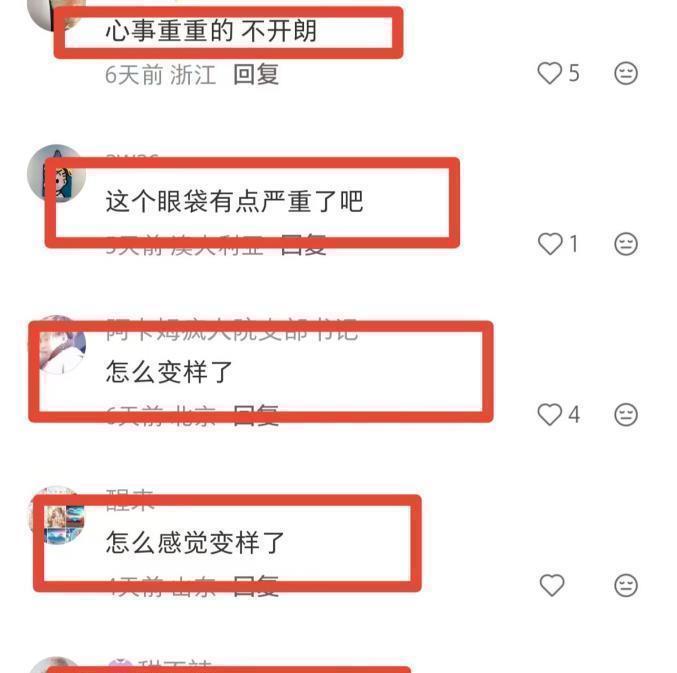Like the comment "心事重重的 不开朗"
Image resolution: width=677 pixels, height=673 pixels.
tap(550, 73)
